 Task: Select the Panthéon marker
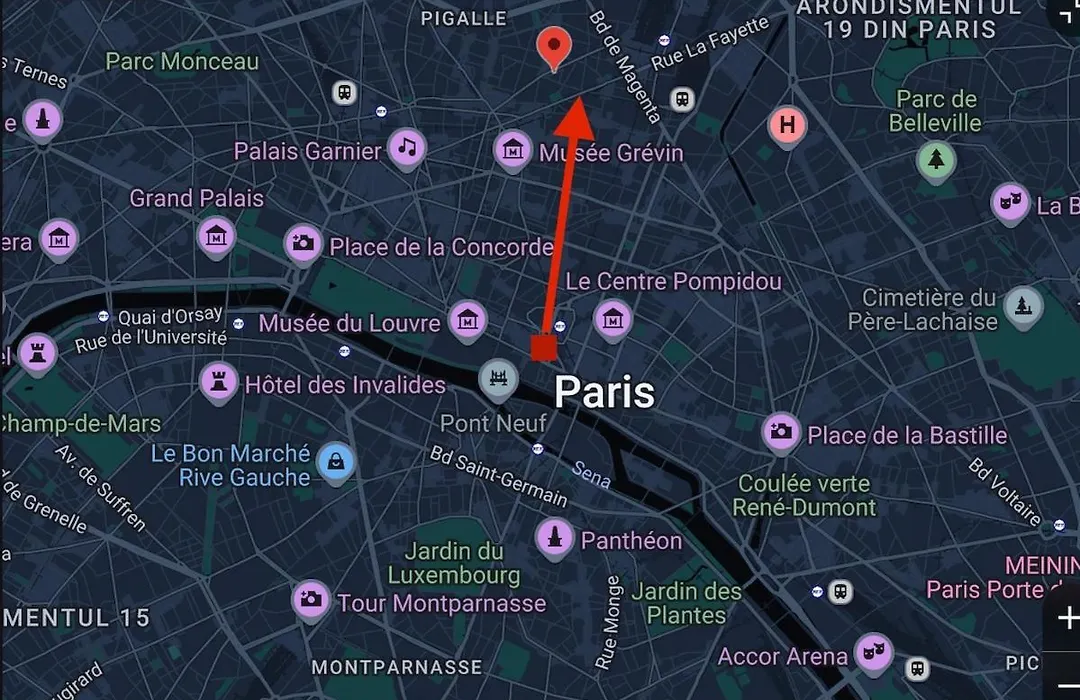[x=554, y=537]
